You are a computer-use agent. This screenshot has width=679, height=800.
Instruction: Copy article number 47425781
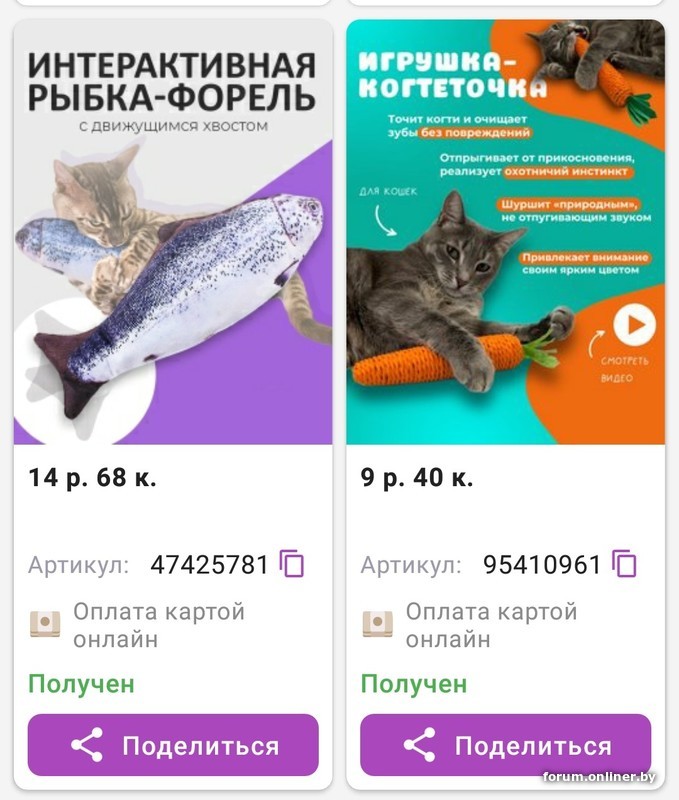click(x=292, y=564)
